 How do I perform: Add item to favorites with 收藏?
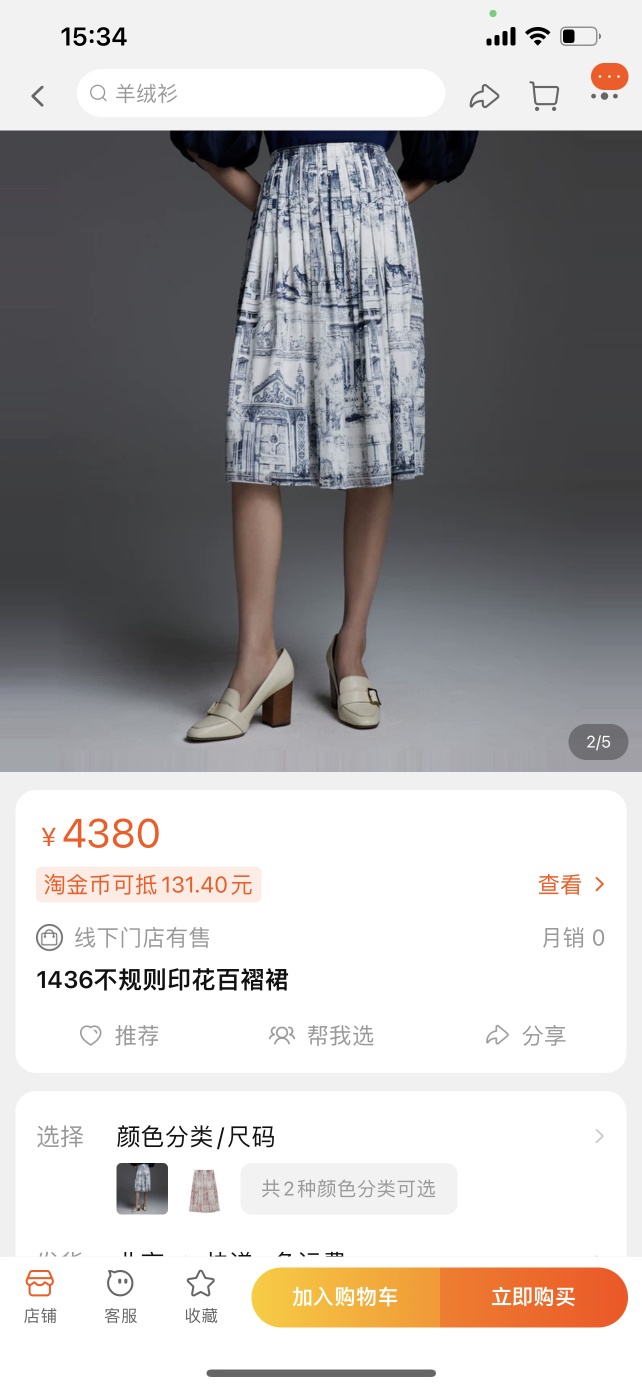click(201, 1296)
